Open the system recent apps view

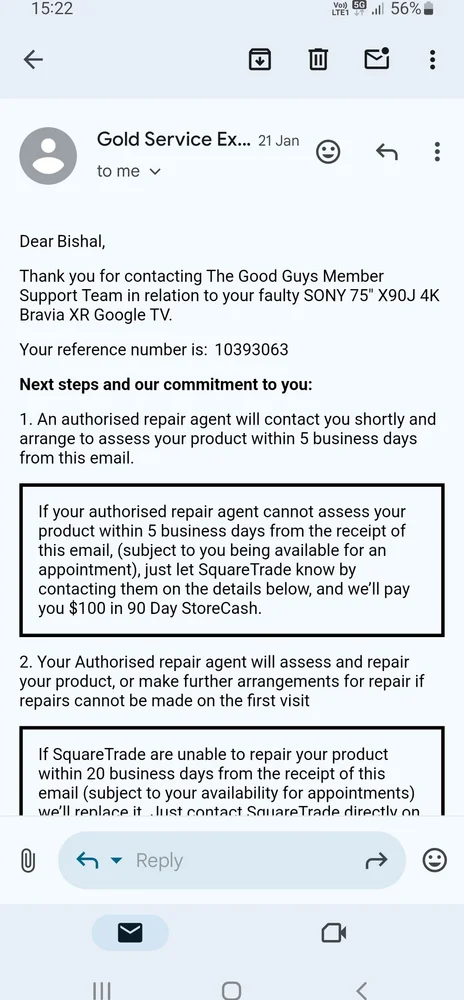[101, 990]
